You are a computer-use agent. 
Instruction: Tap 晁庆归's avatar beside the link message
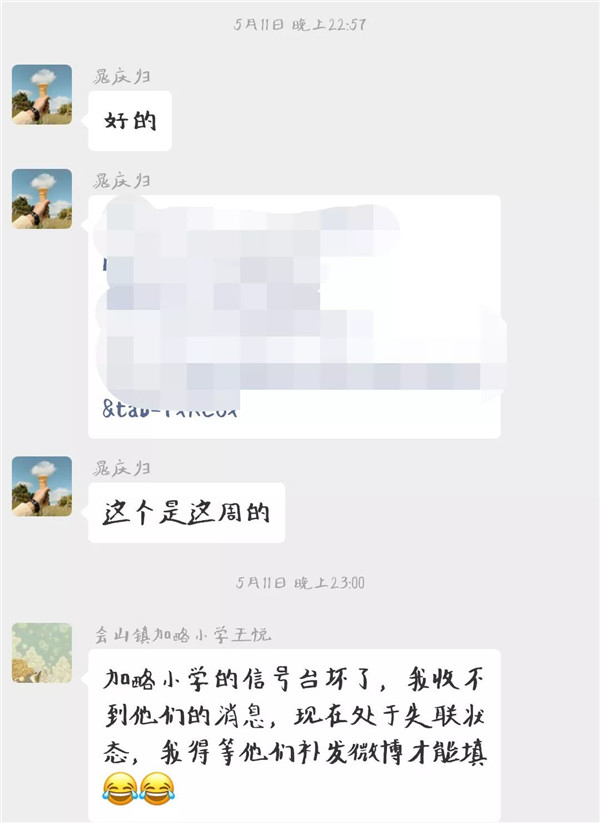[x=42, y=199]
